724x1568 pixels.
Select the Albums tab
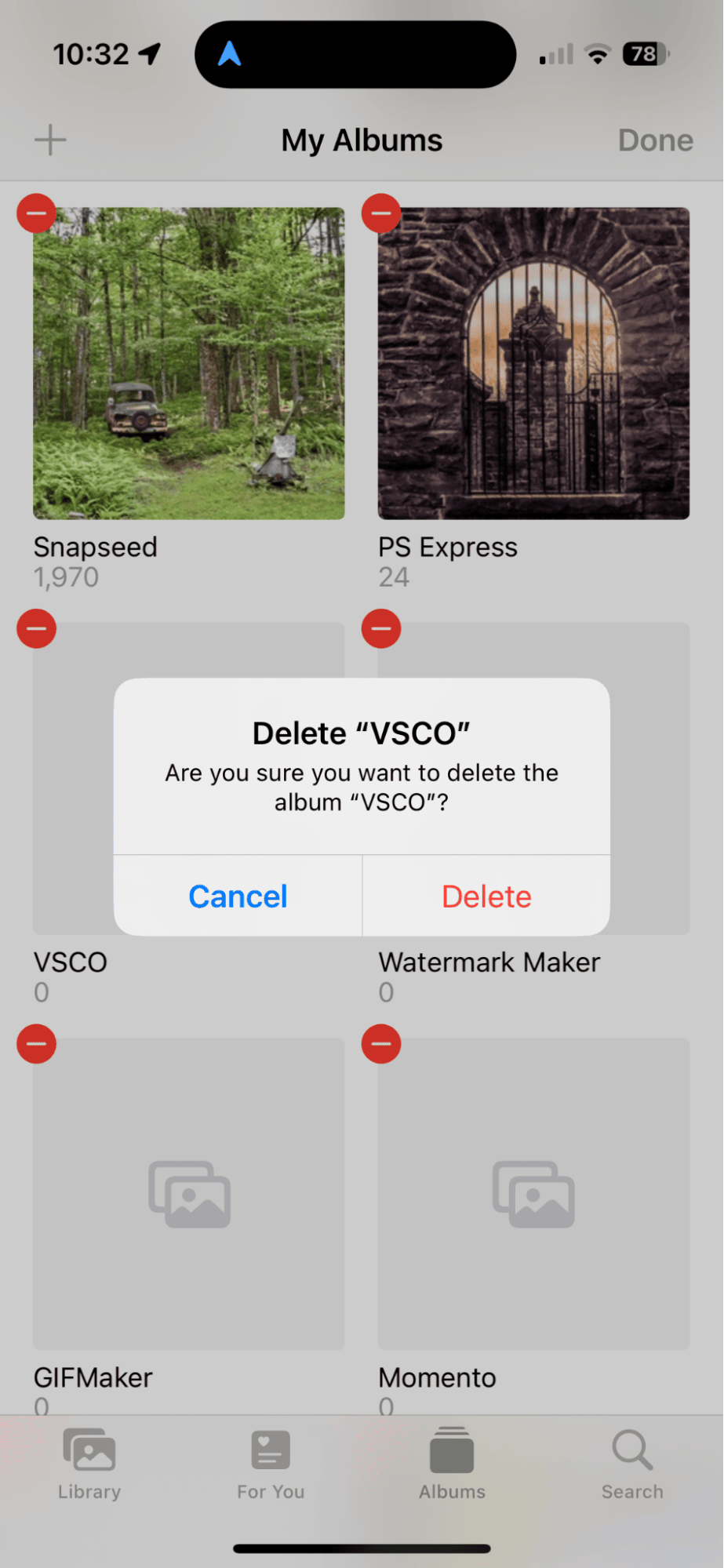click(x=452, y=1464)
